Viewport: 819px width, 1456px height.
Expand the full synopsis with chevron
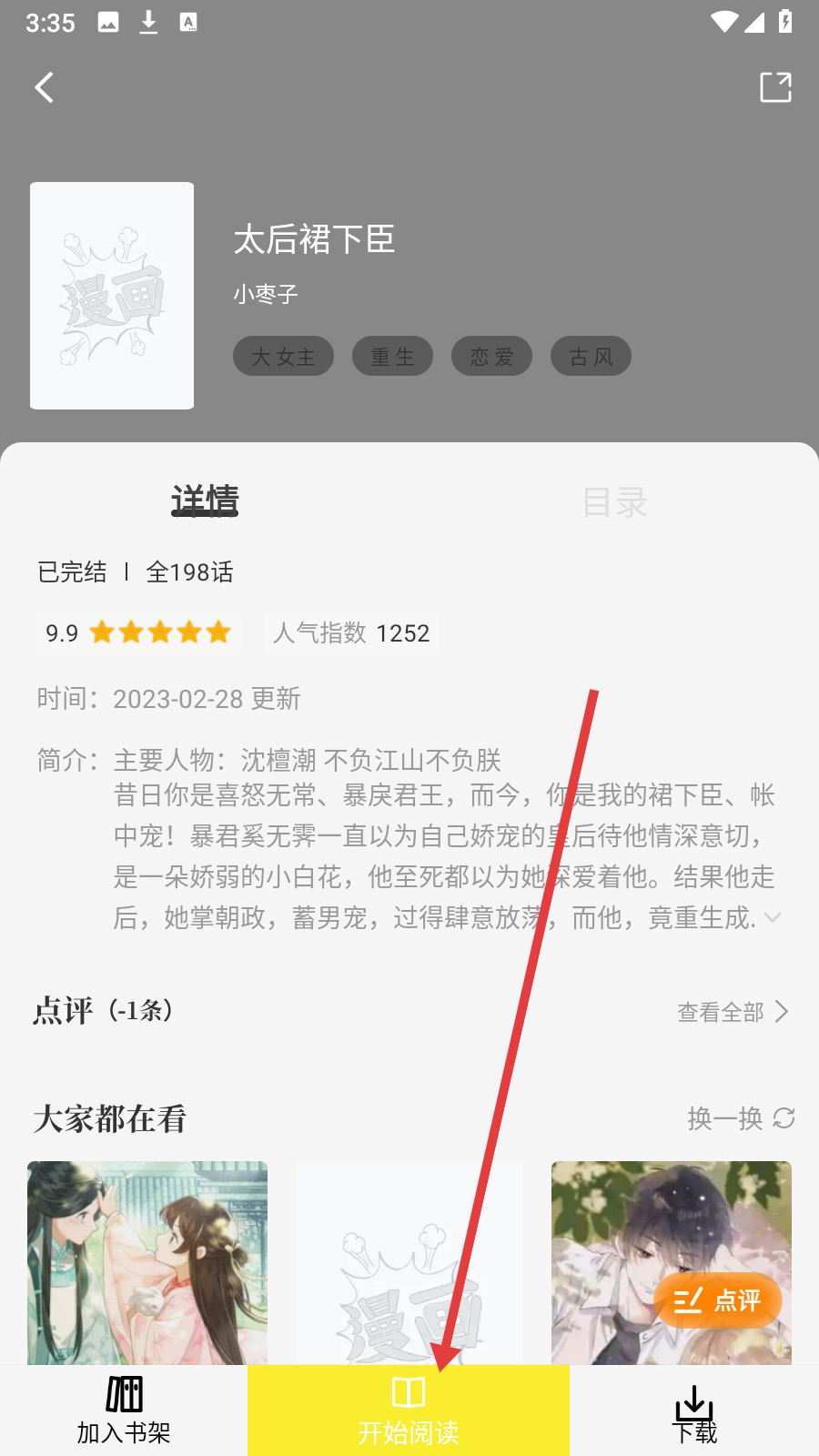click(773, 917)
